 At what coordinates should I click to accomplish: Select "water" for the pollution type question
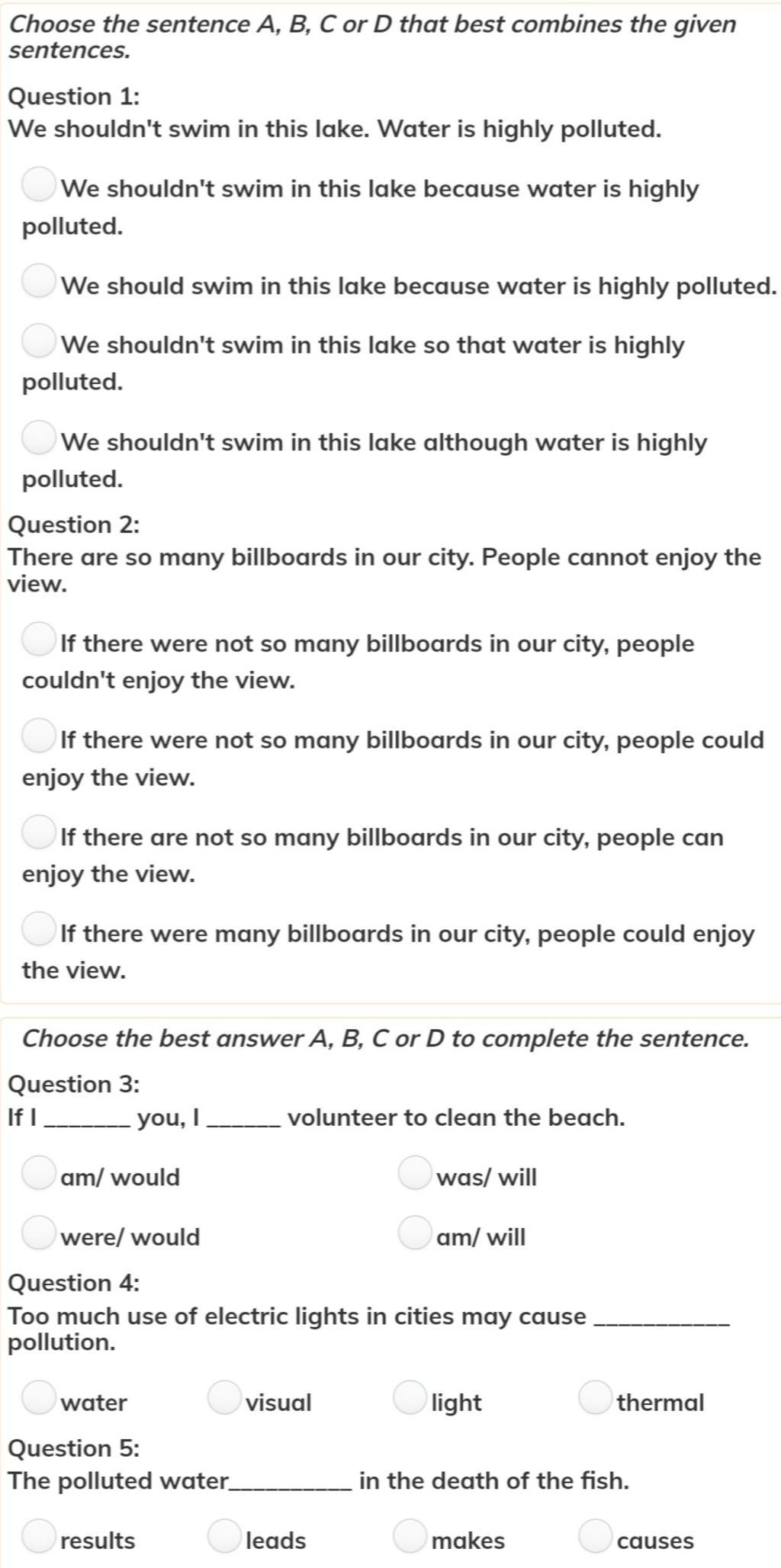click(38, 1398)
